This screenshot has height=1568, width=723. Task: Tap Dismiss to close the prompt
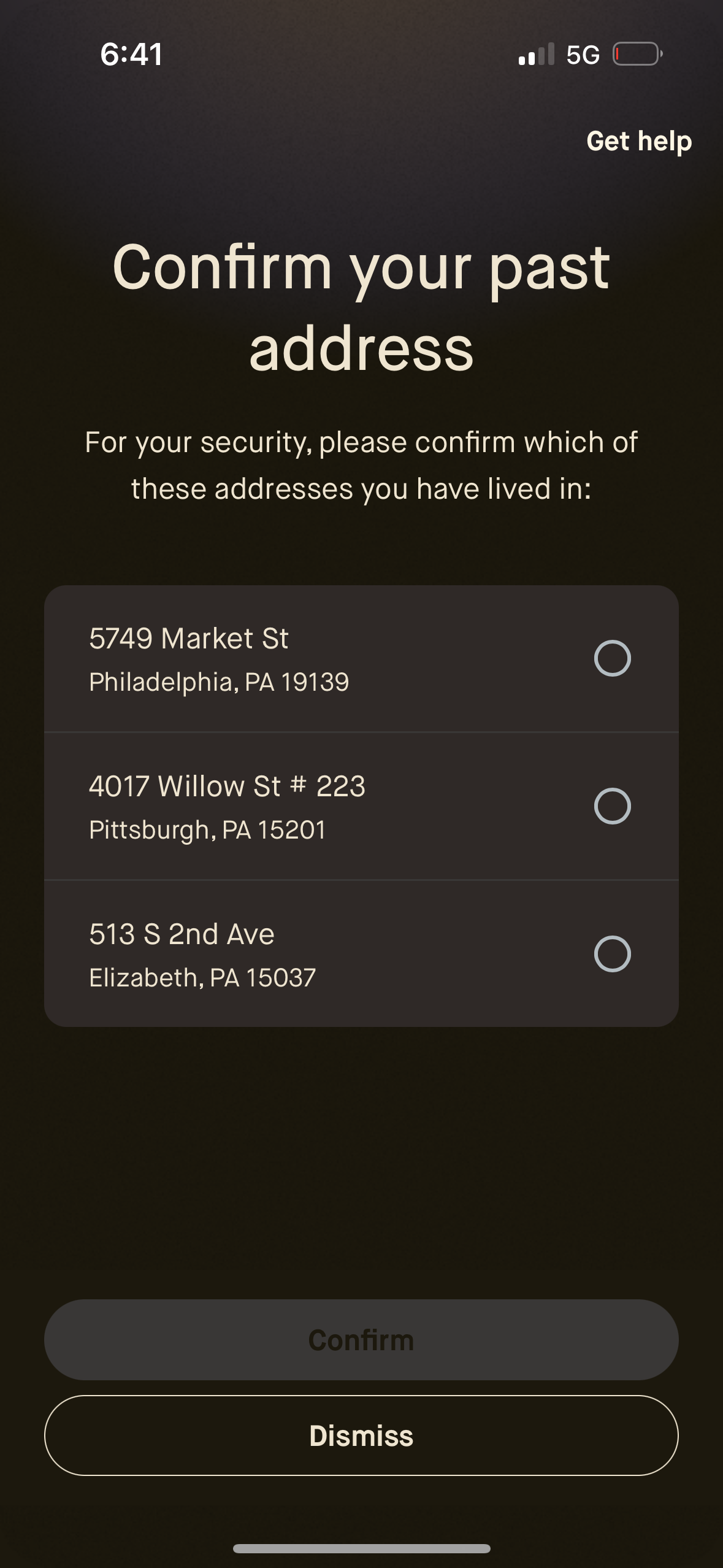(x=361, y=1436)
